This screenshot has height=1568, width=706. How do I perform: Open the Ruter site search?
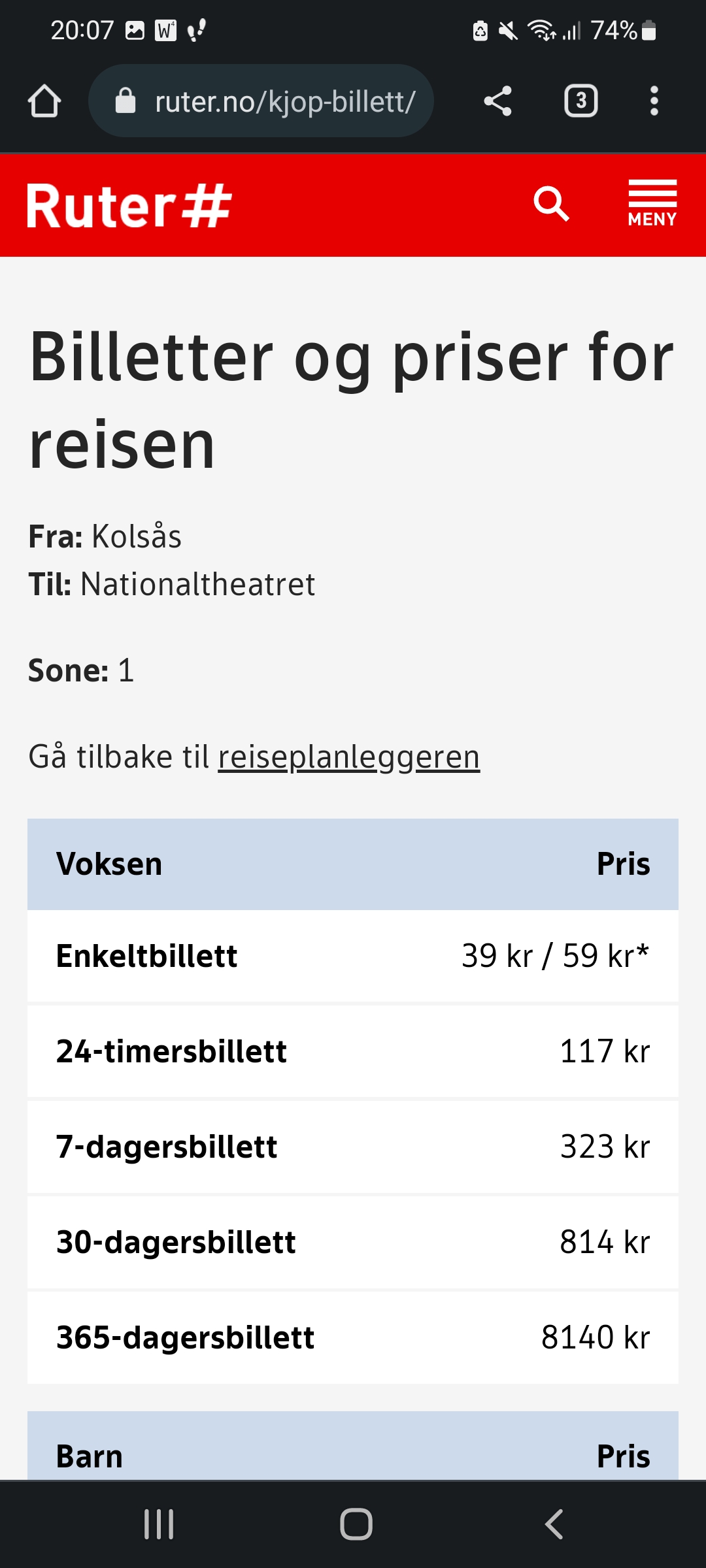(x=551, y=204)
